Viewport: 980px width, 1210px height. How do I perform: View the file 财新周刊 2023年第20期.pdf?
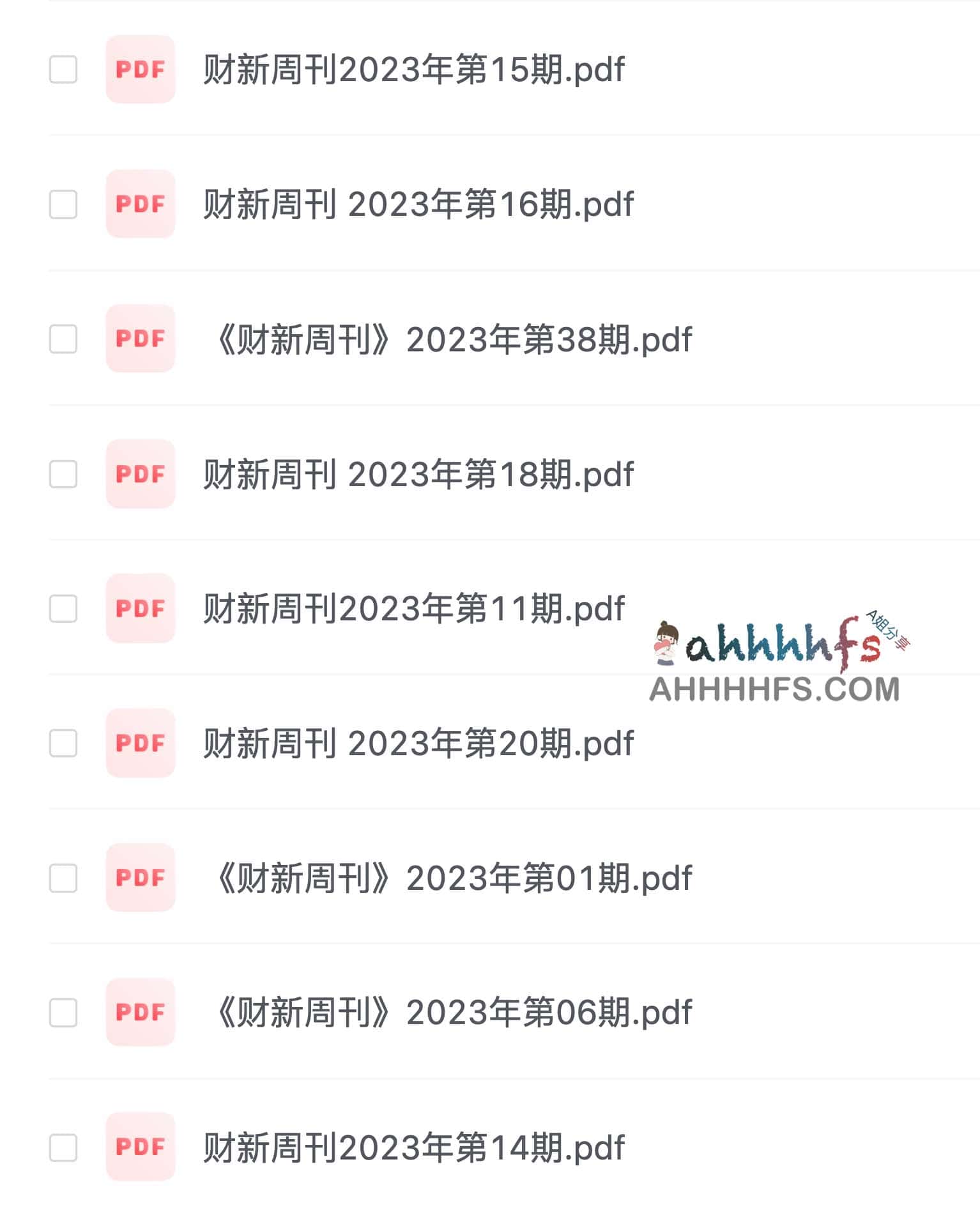point(418,743)
